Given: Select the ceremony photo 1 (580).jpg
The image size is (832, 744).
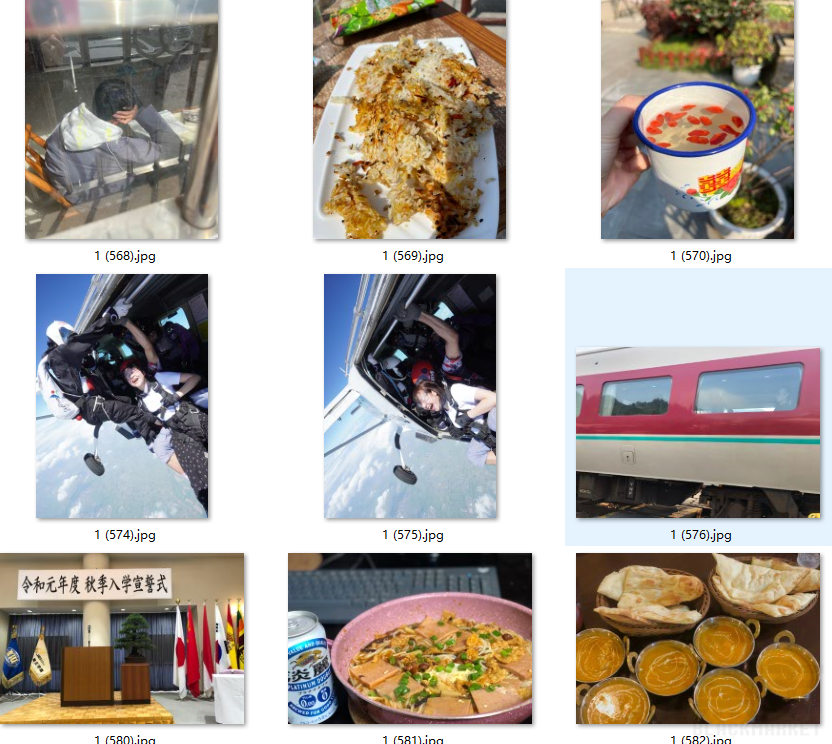Looking at the screenshot, I should pyautogui.click(x=122, y=638).
